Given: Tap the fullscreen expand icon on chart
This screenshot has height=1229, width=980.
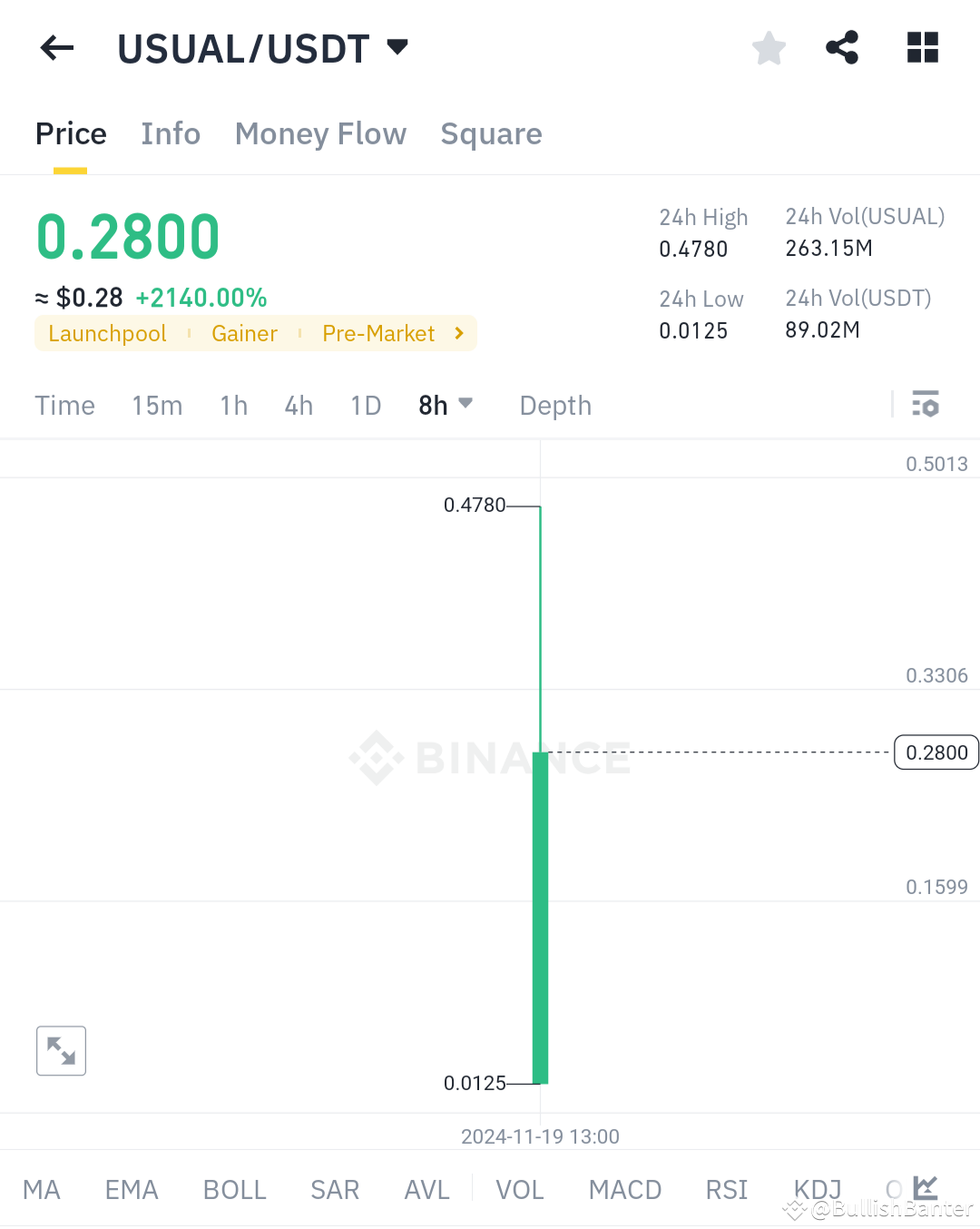Looking at the screenshot, I should click(x=61, y=1050).
